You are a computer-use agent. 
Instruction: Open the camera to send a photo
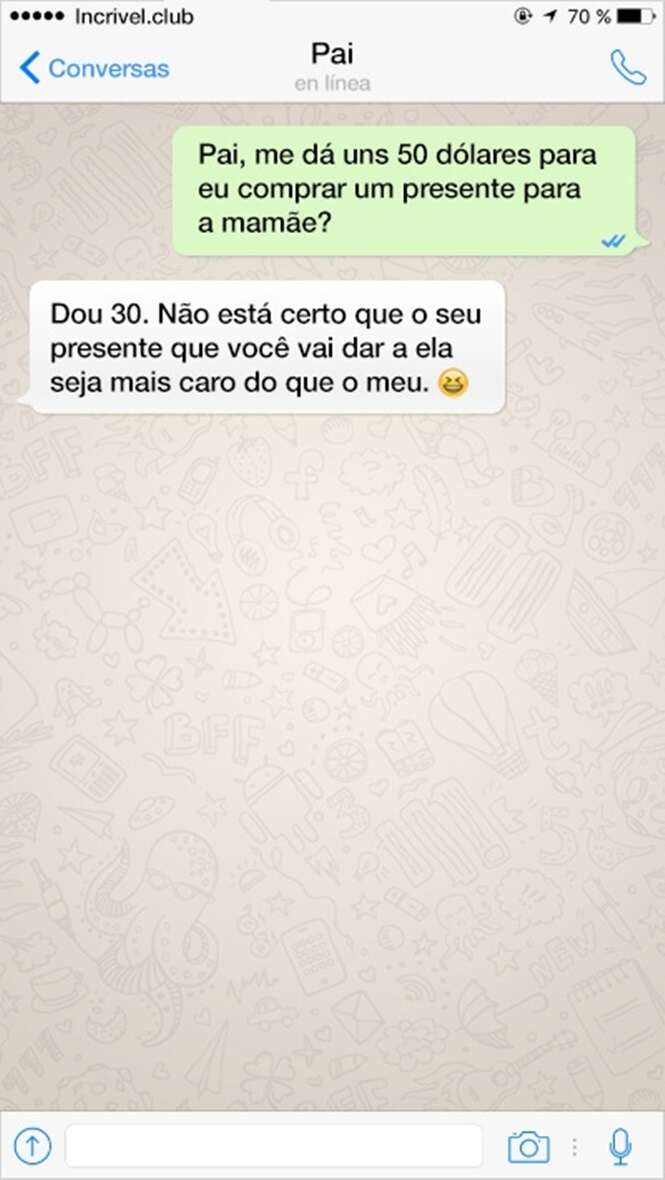click(528, 1146)
